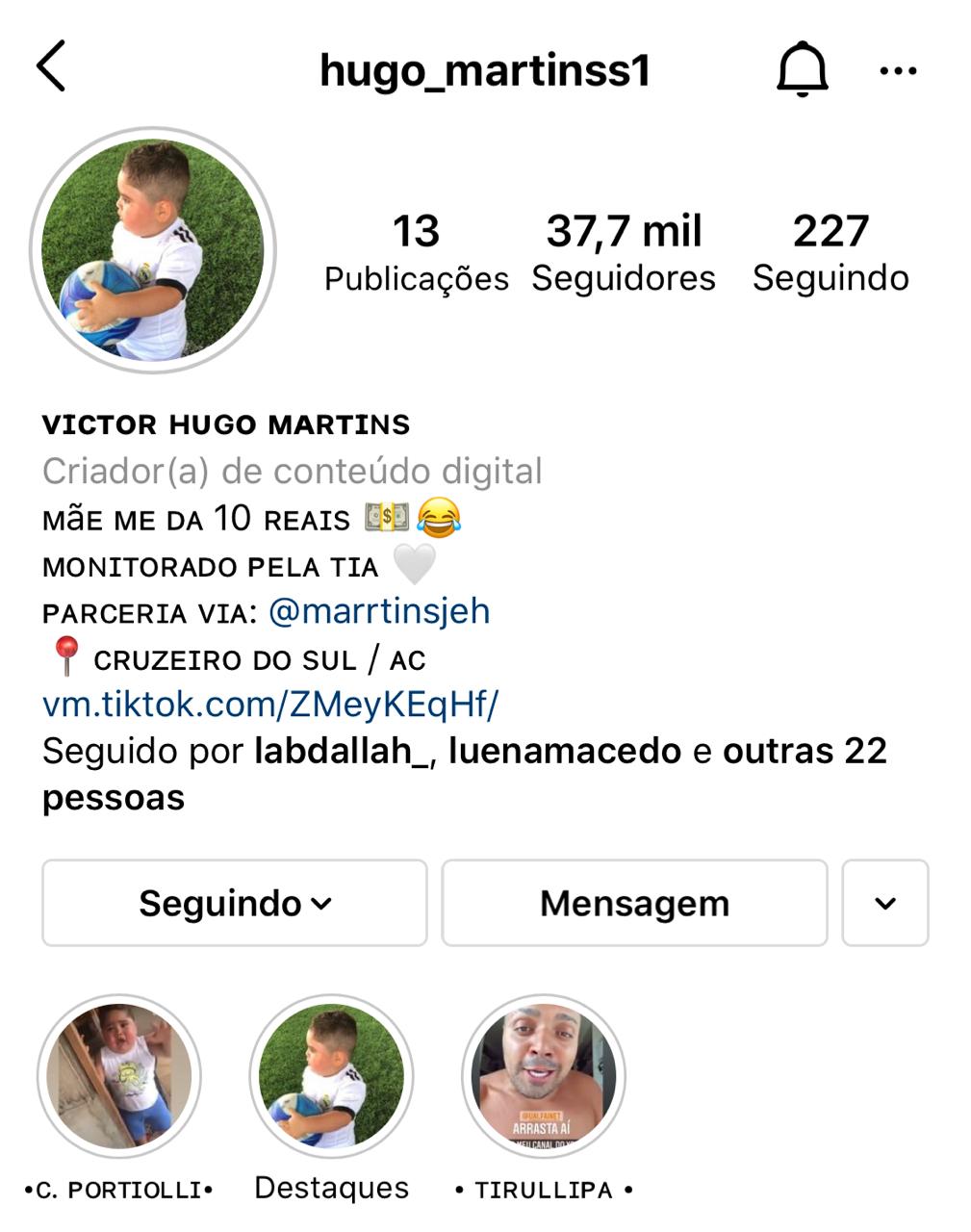Open the notifications bell for this profile

802,69
